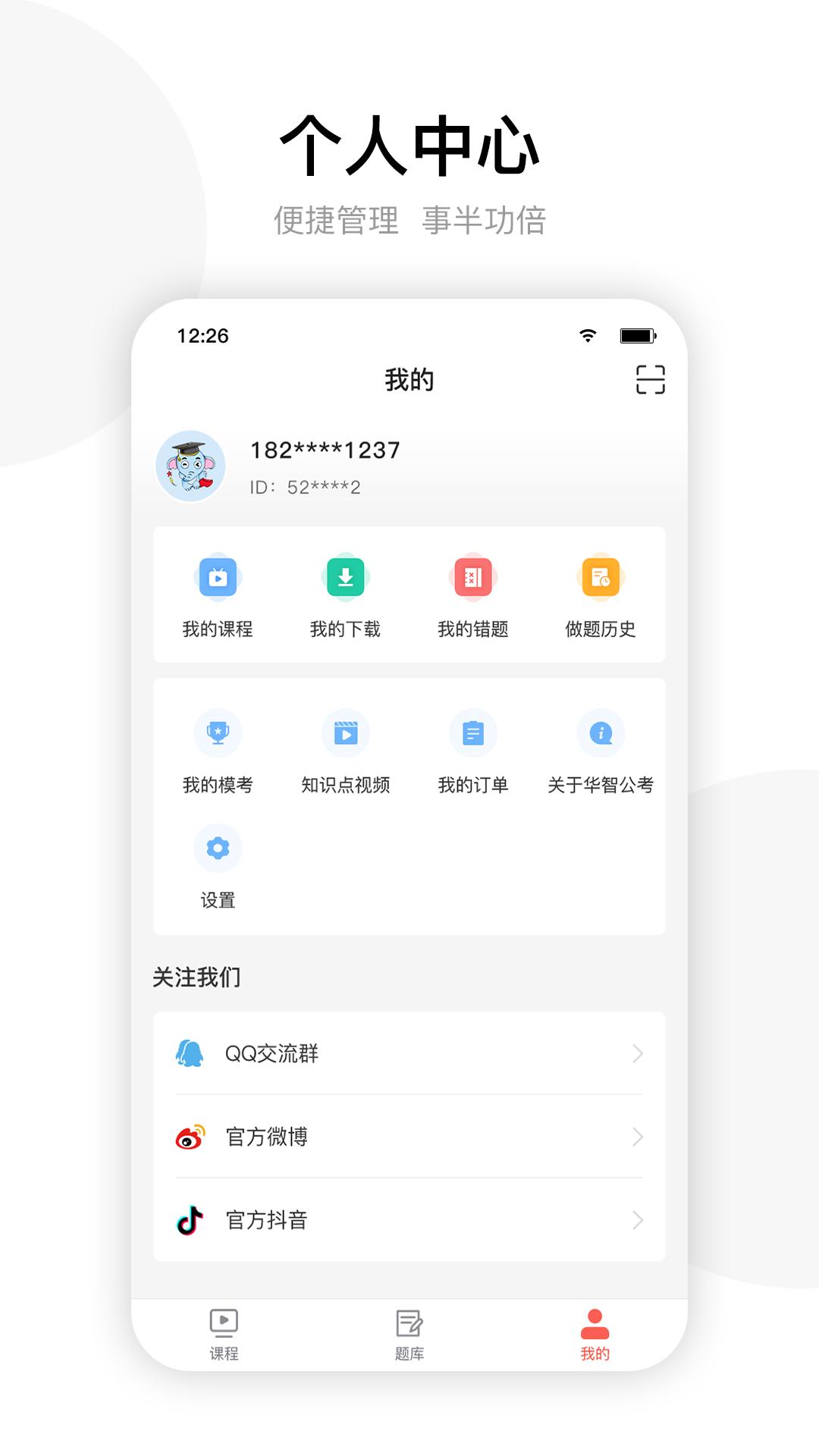Open 我的课程 (My Courses)
The image size is (819, 1456).
[219, 596]
